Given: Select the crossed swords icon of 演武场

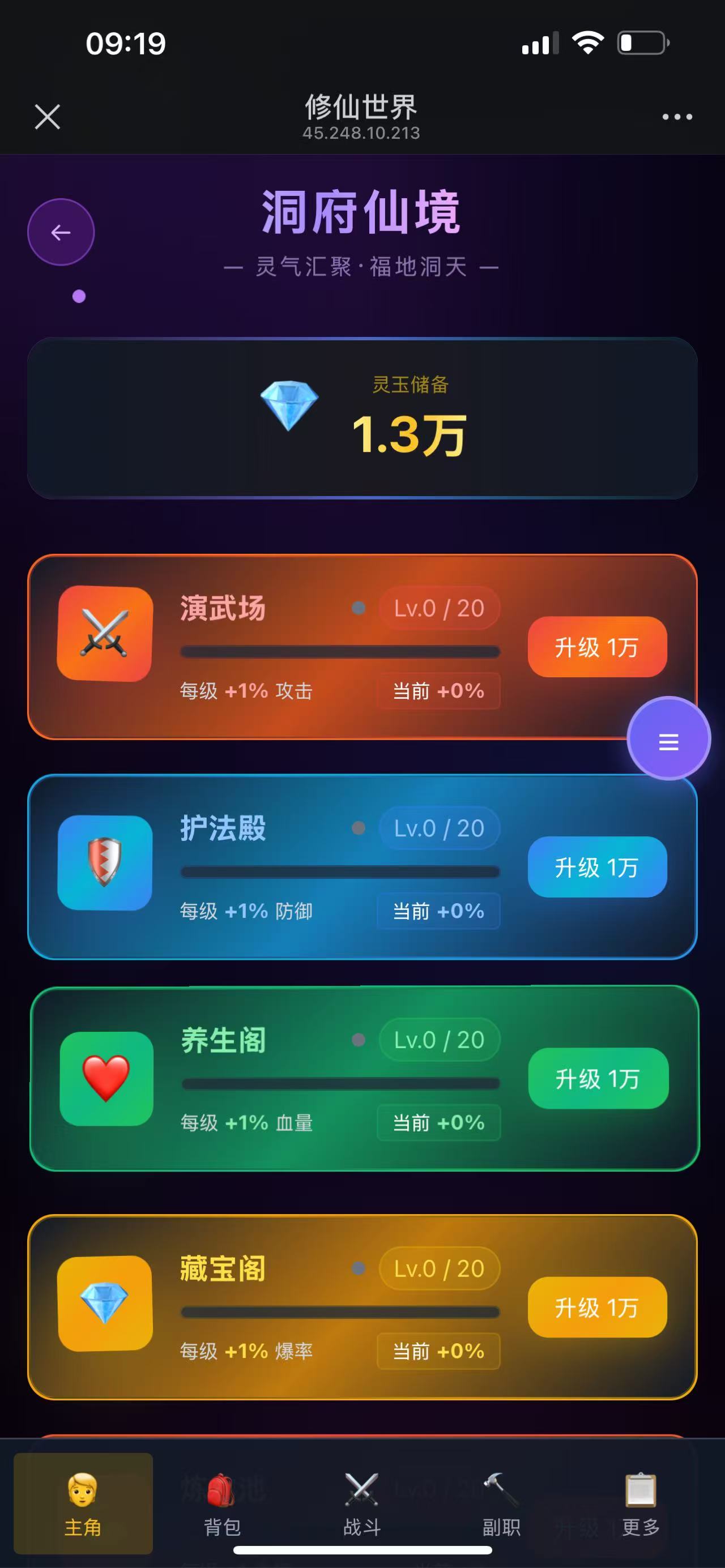Looking at the screenshot, I should pos(105,633).
